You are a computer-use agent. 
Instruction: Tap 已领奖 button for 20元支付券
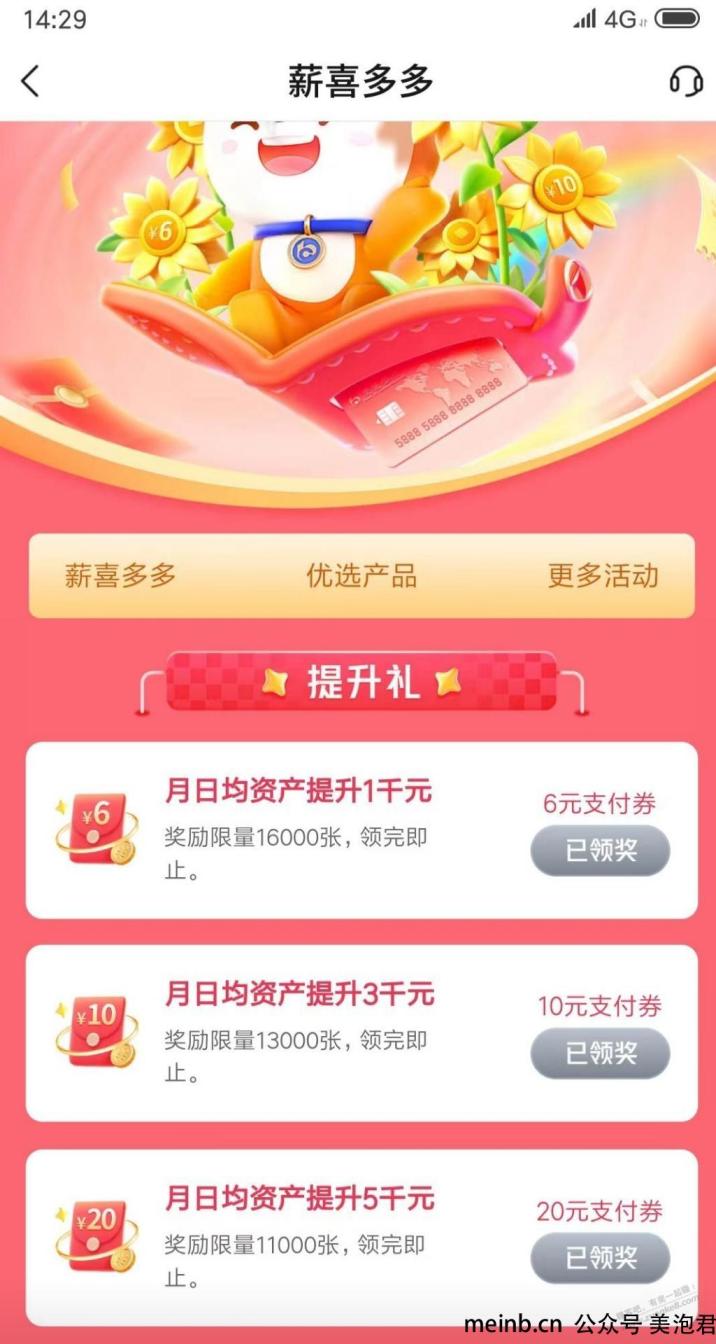point(600,1257)
